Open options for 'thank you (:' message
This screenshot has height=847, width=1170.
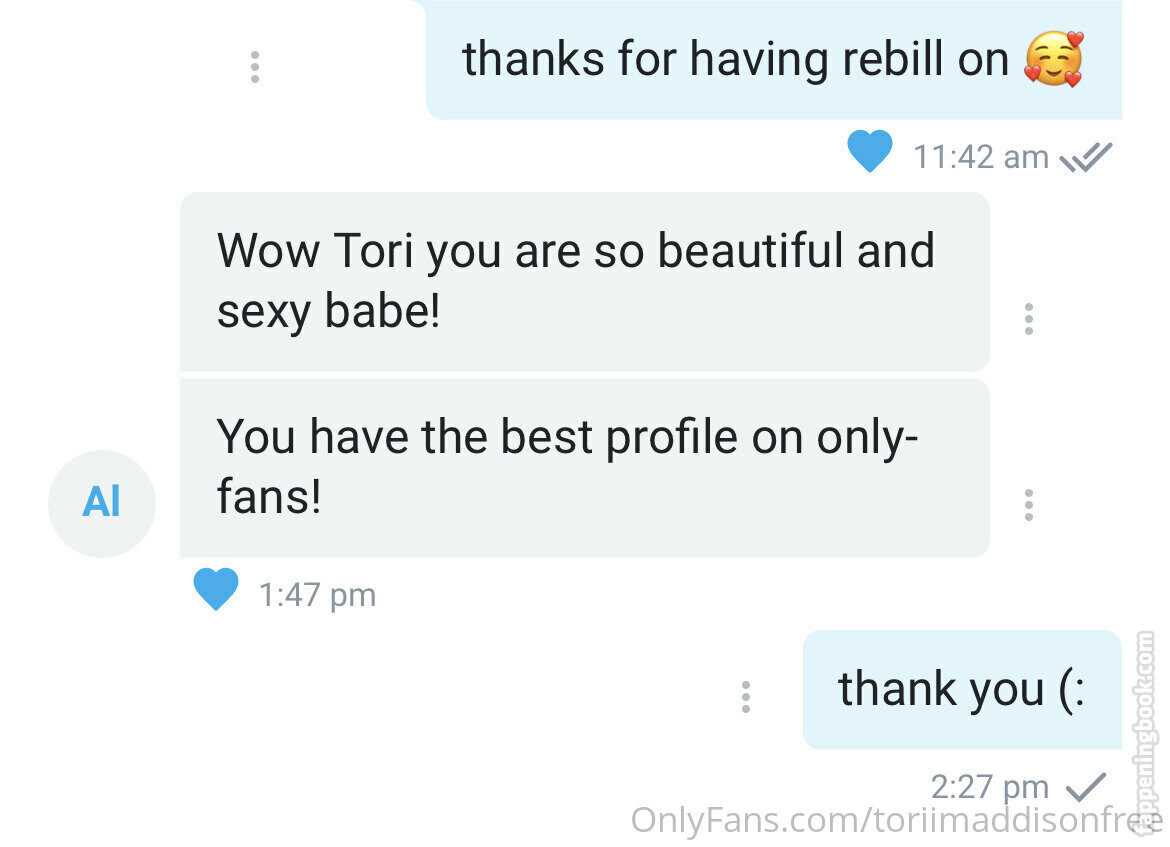tap(746, 696)
